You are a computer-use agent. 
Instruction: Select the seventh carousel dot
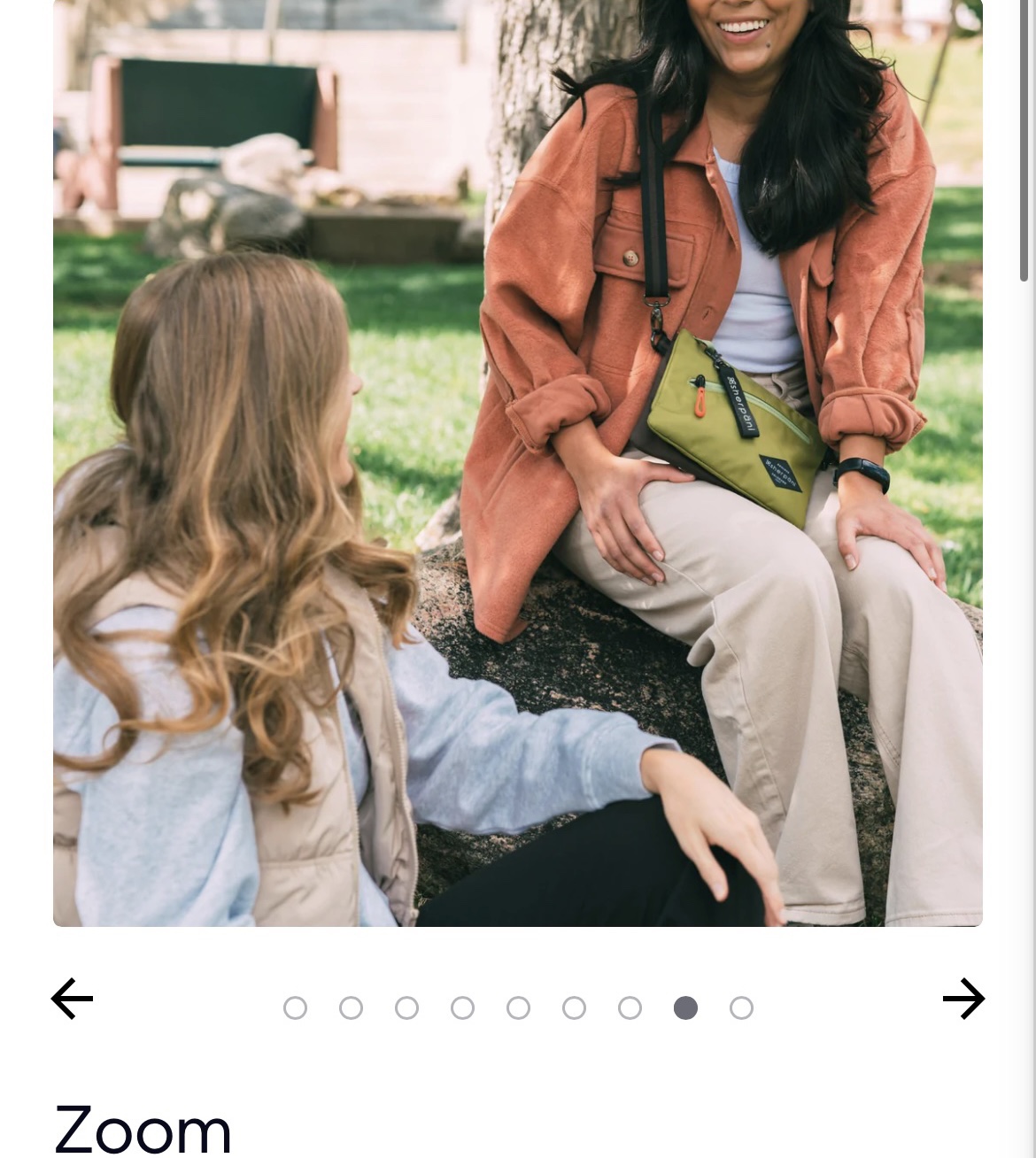(630, 1008)
